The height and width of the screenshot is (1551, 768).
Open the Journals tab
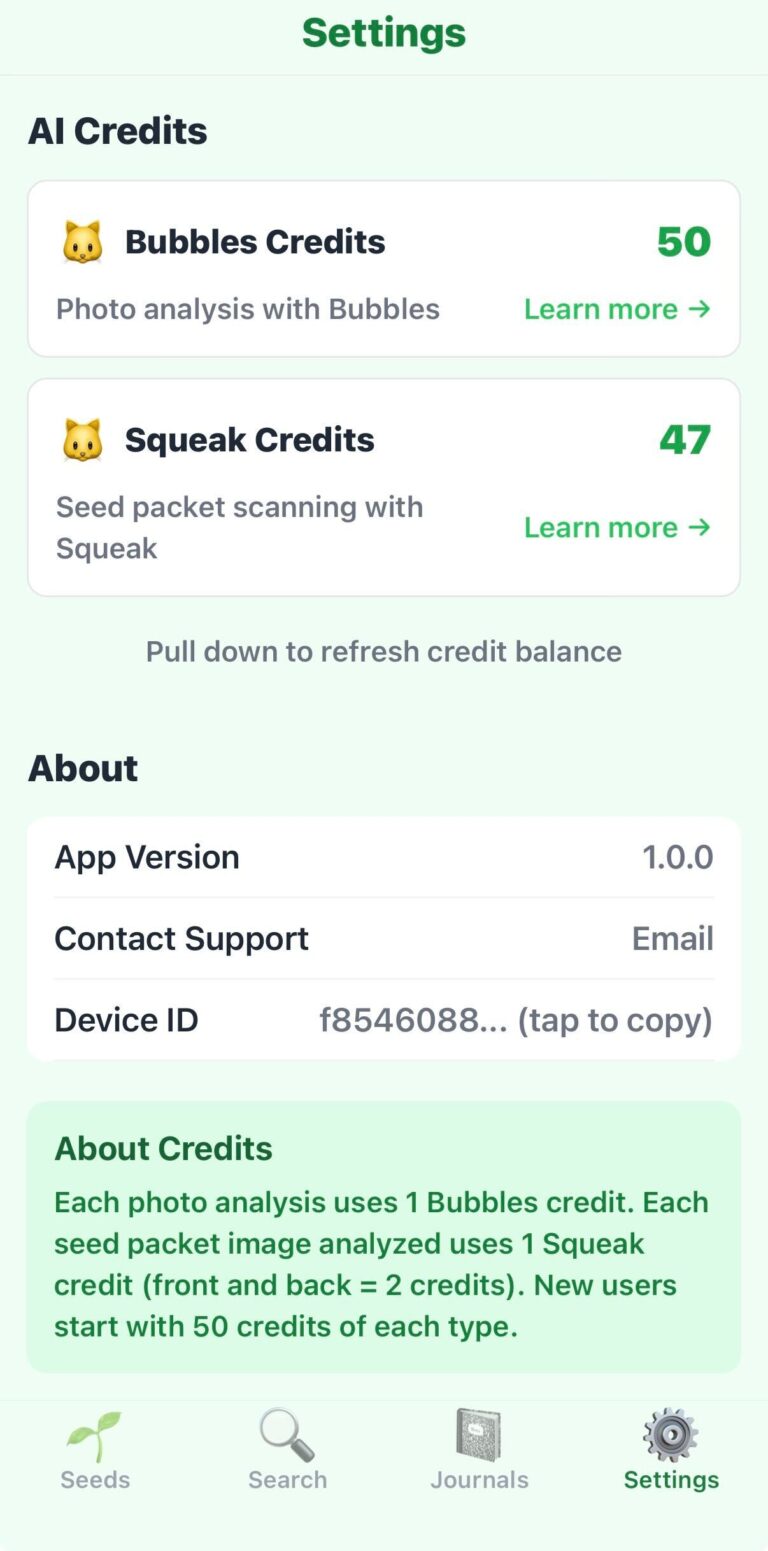pyautogui.click(x=479, y=1450)
